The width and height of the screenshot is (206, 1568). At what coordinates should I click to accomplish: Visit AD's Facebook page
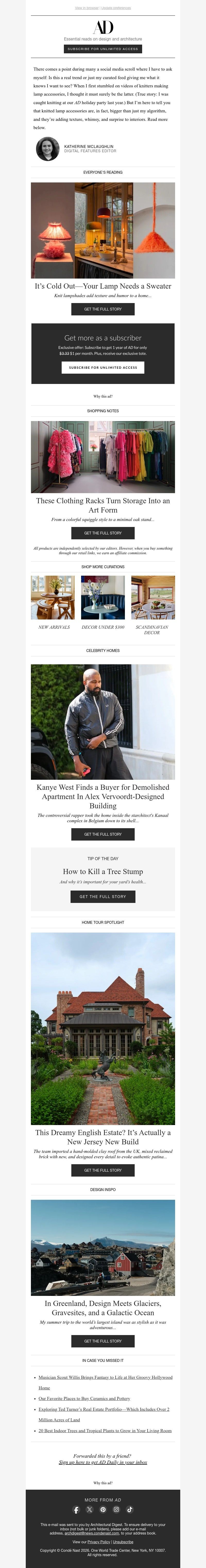[76, 1510]
